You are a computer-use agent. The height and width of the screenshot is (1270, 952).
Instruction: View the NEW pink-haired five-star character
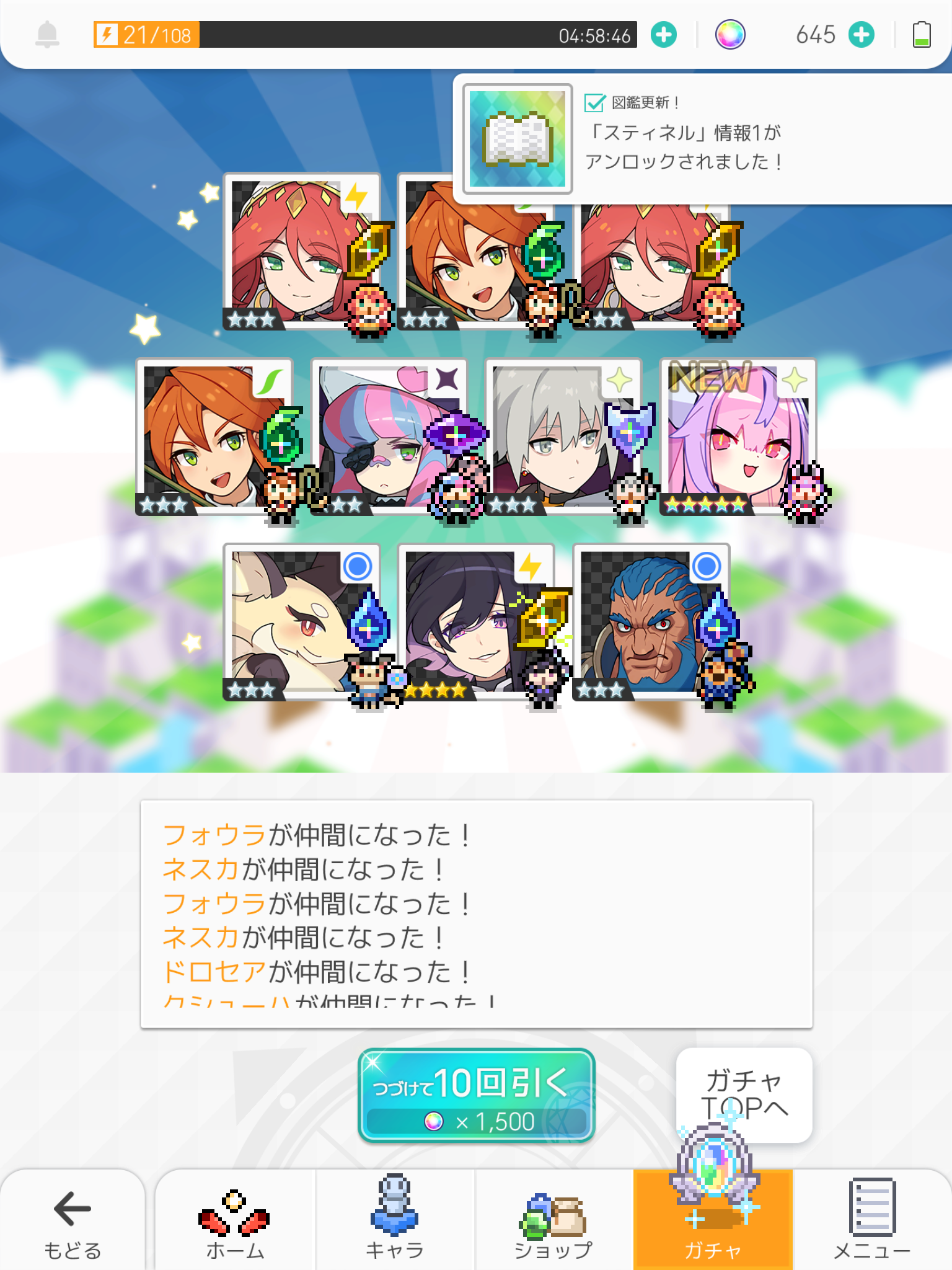coord(738,437)
